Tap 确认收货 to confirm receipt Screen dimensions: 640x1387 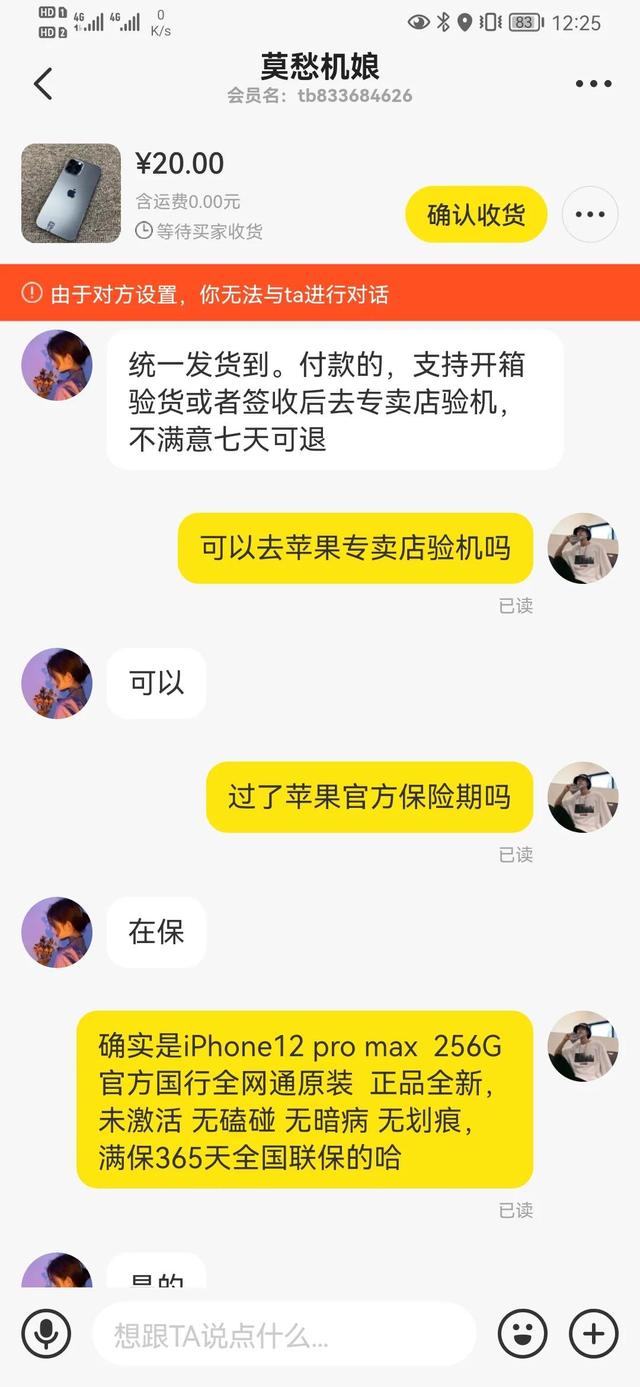(476, 214)
